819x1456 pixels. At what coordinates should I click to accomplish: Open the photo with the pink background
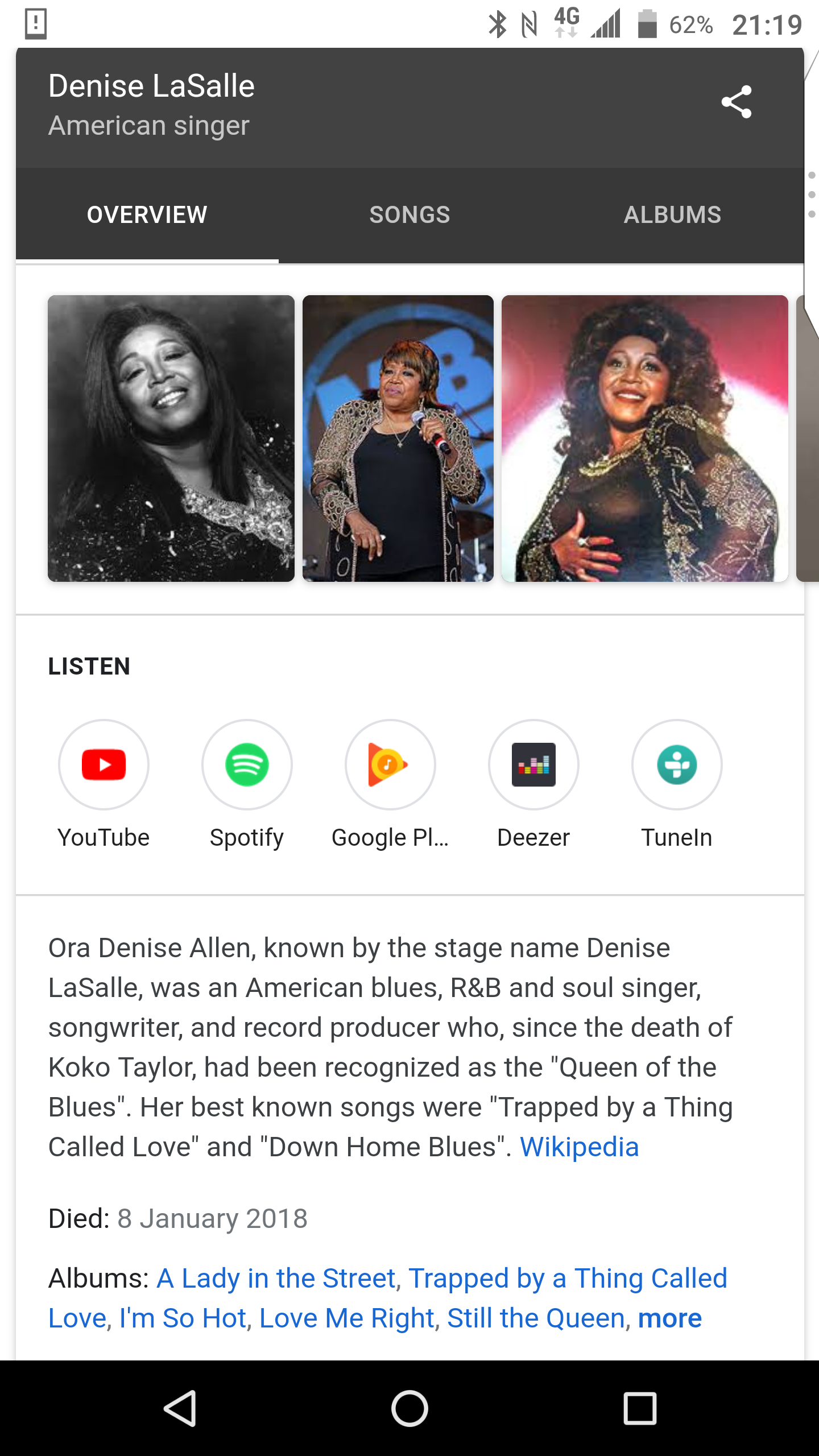pyautogui.click(x=645, y=439)
